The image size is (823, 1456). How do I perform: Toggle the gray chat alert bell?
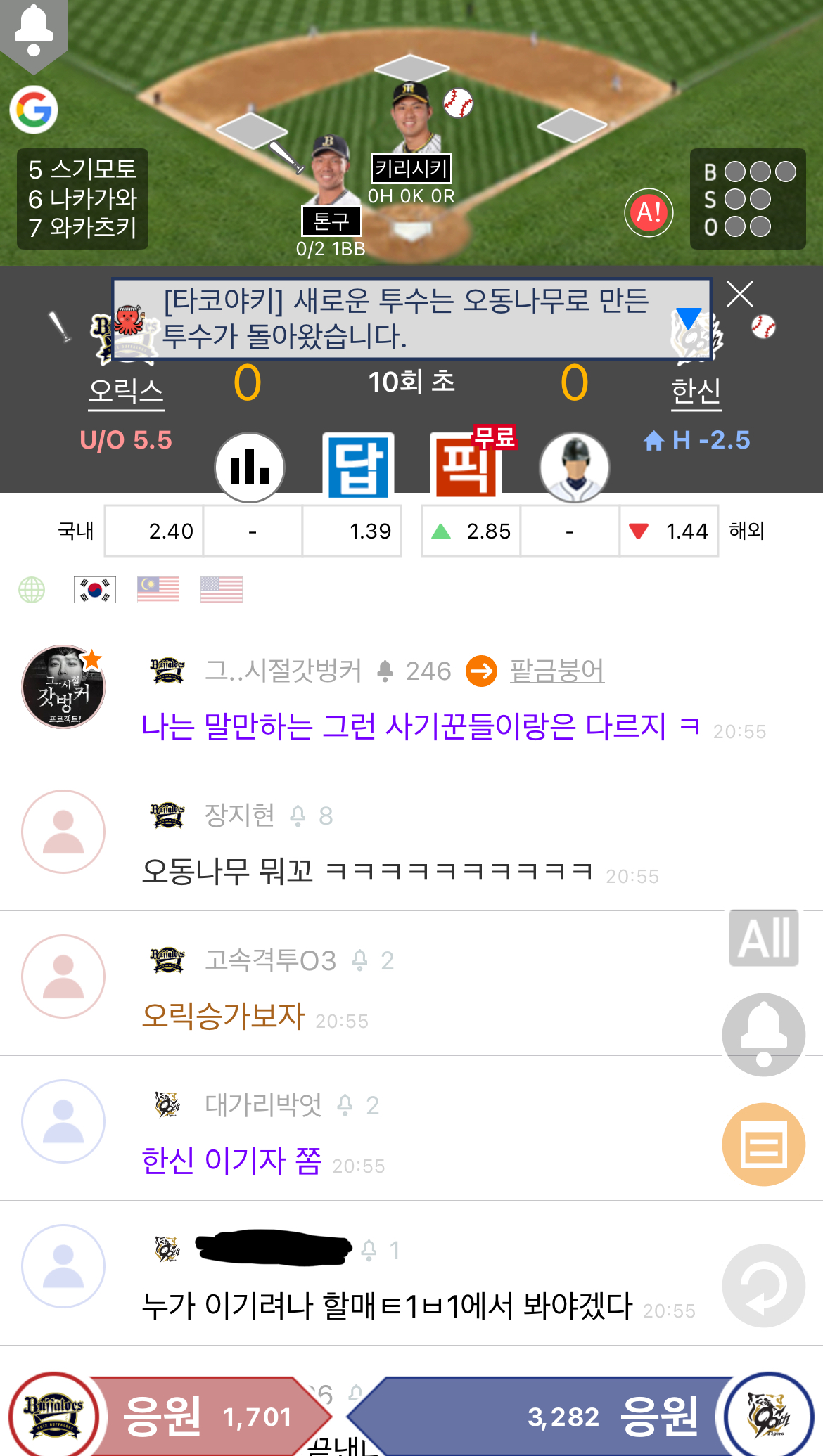pos(763,1034)
